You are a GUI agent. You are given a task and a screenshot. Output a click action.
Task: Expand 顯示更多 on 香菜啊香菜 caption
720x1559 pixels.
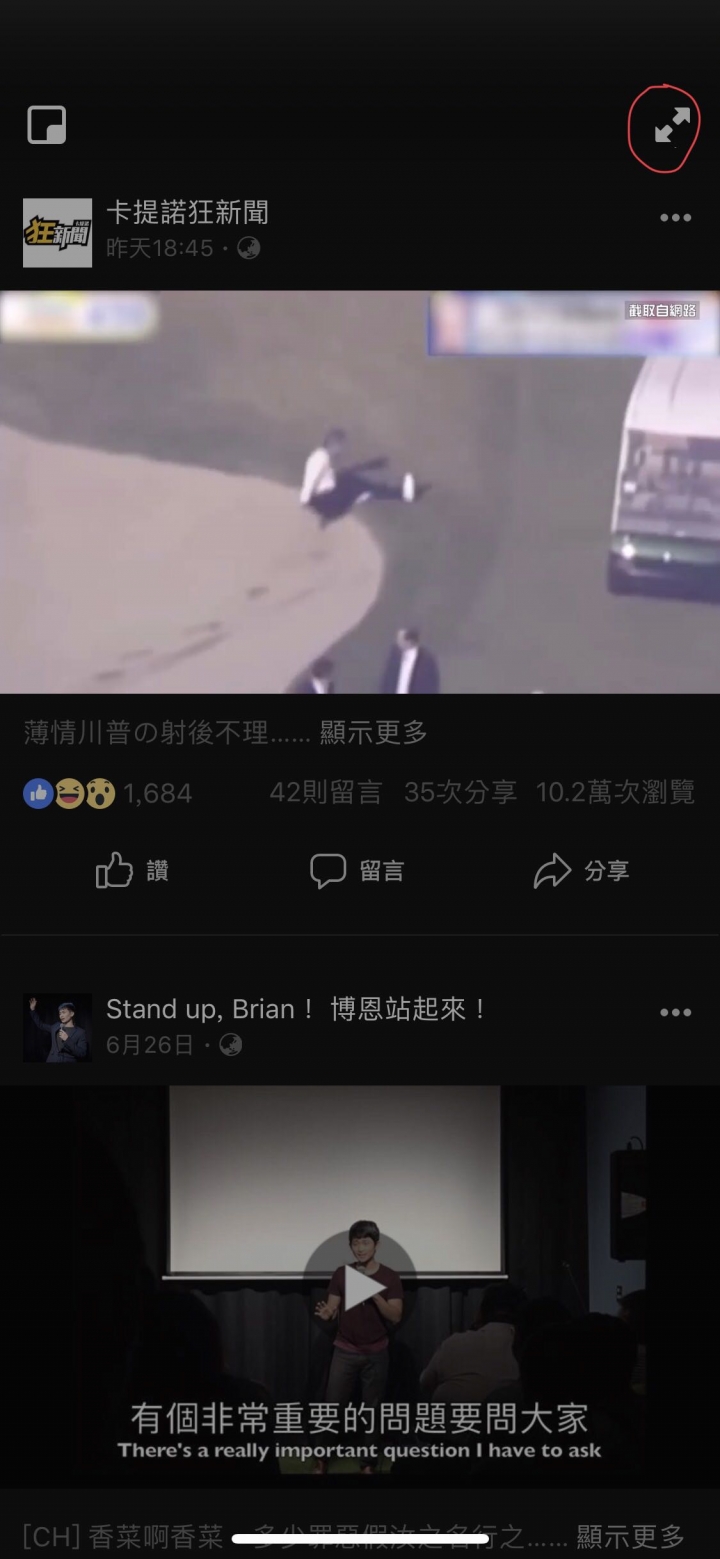(630, 1536)
